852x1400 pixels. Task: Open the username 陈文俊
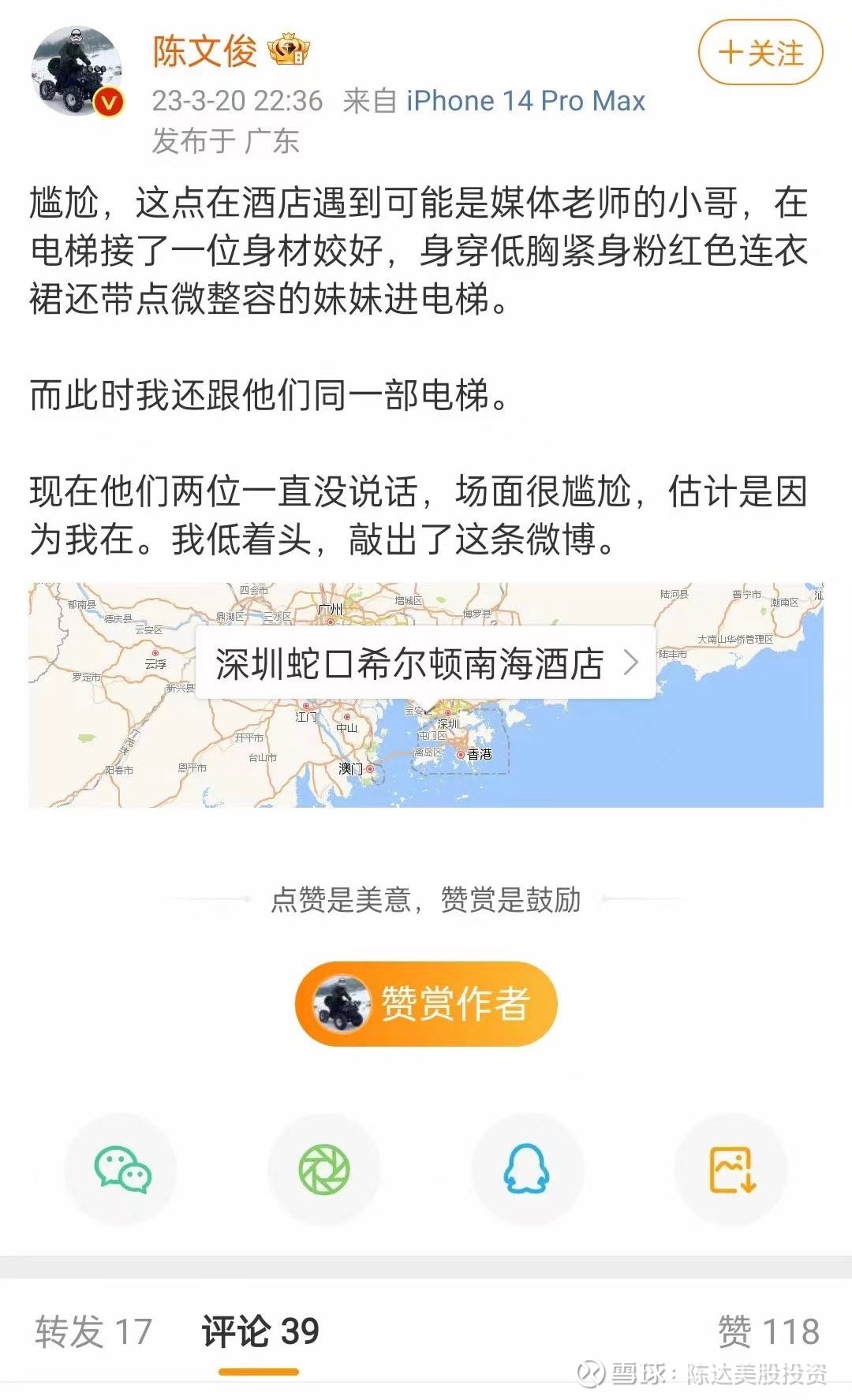tap(205, 52)
